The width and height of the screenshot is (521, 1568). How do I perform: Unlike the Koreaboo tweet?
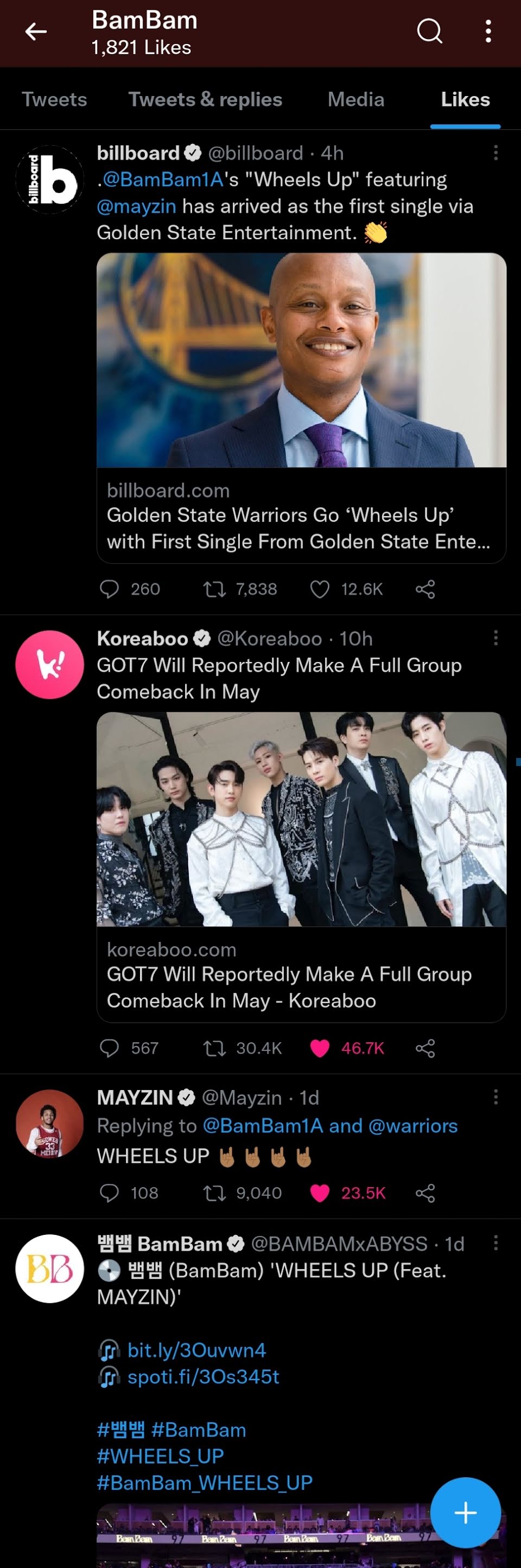[x=320, y=1048]
